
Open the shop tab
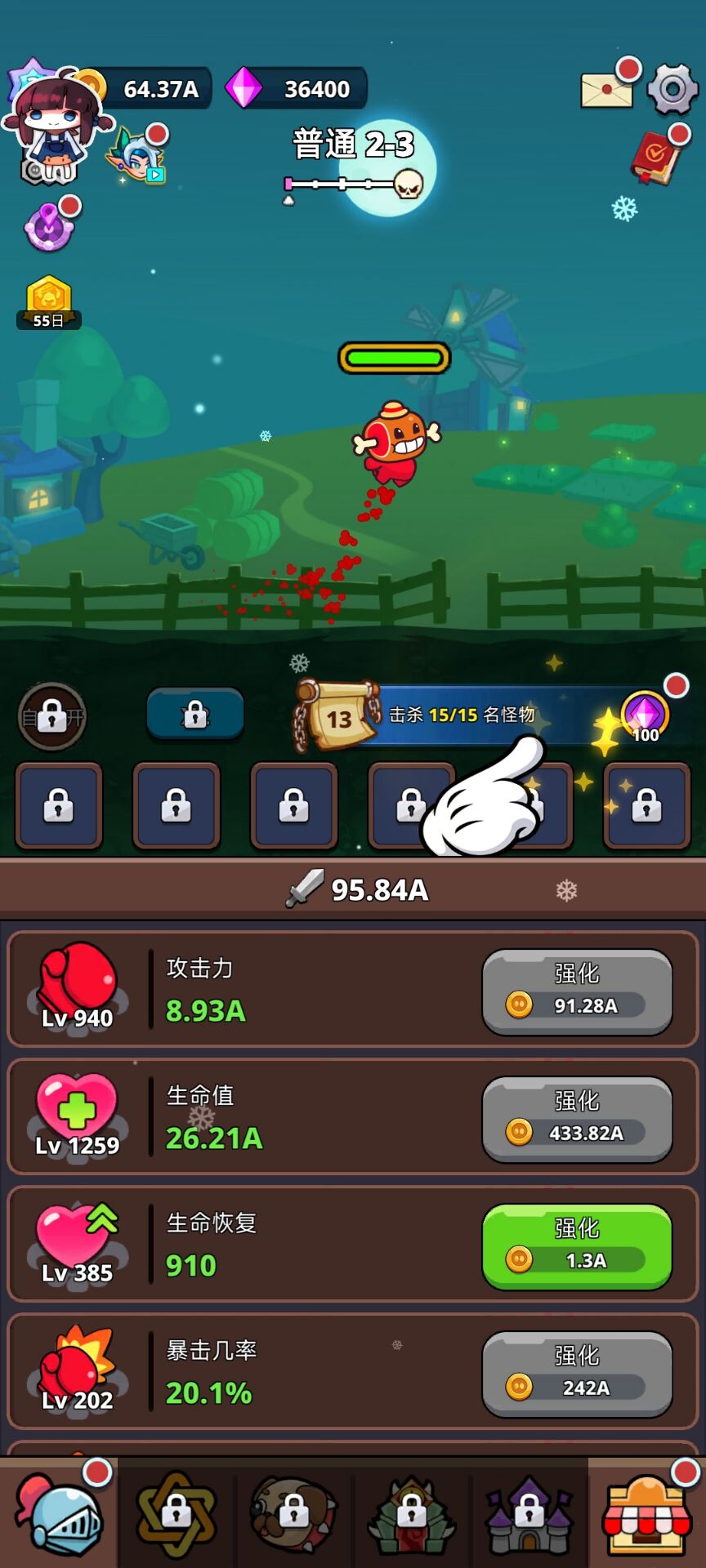coord(646,1512)
